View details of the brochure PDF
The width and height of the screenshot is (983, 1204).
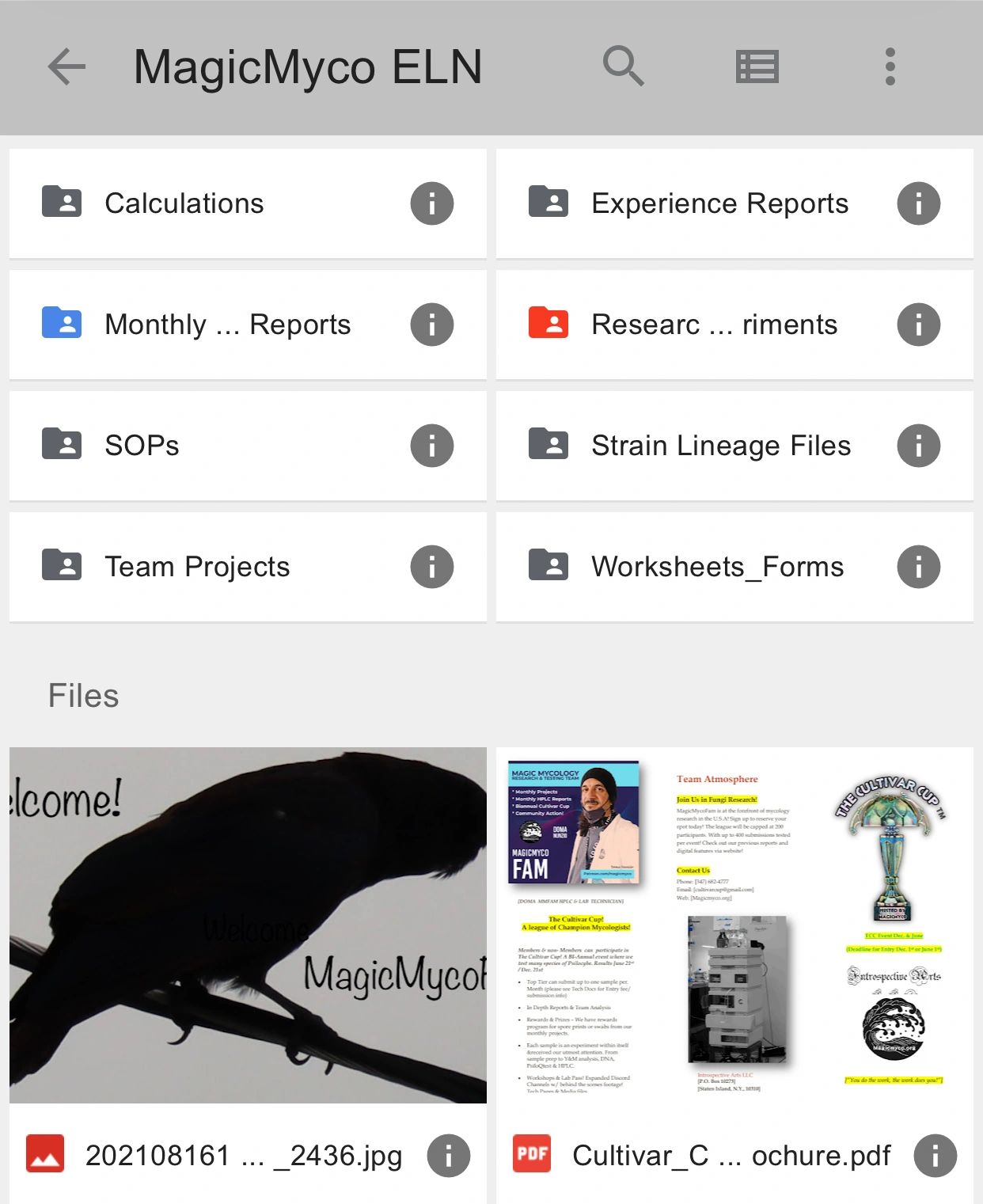(x=935, y=1156)
